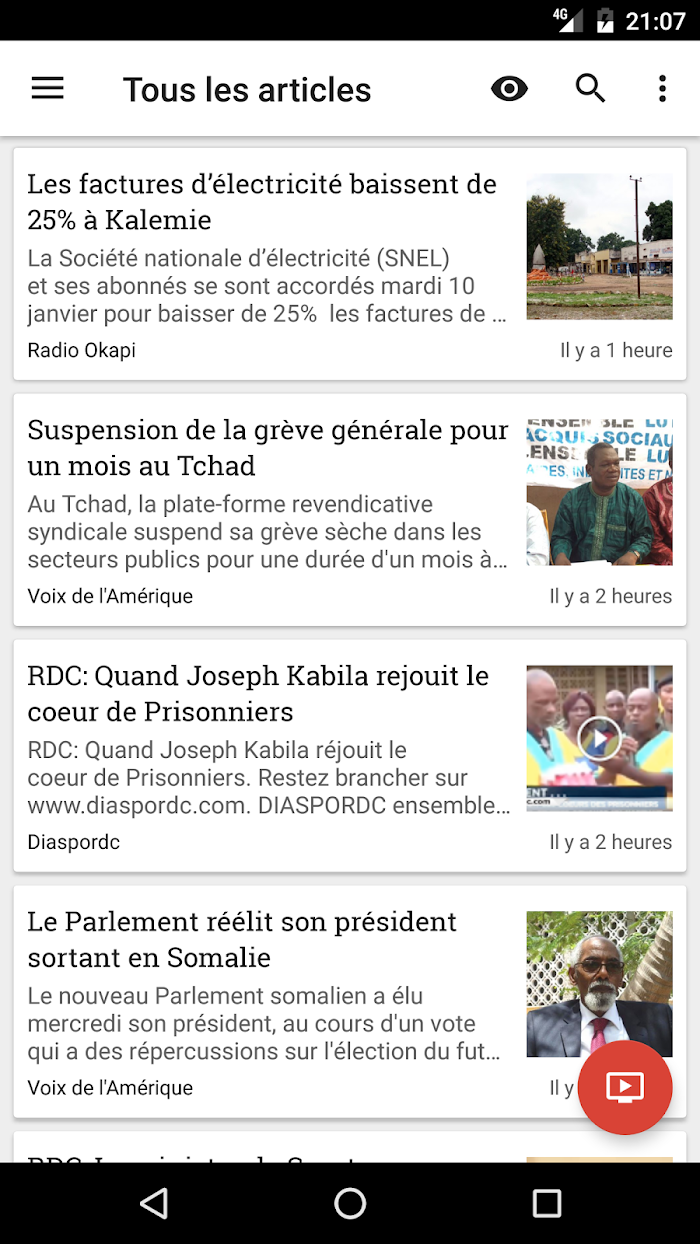Read the Tchad general strike suspension article
The width and height of the screenshot is (700, 1244).
click(350, 510)
